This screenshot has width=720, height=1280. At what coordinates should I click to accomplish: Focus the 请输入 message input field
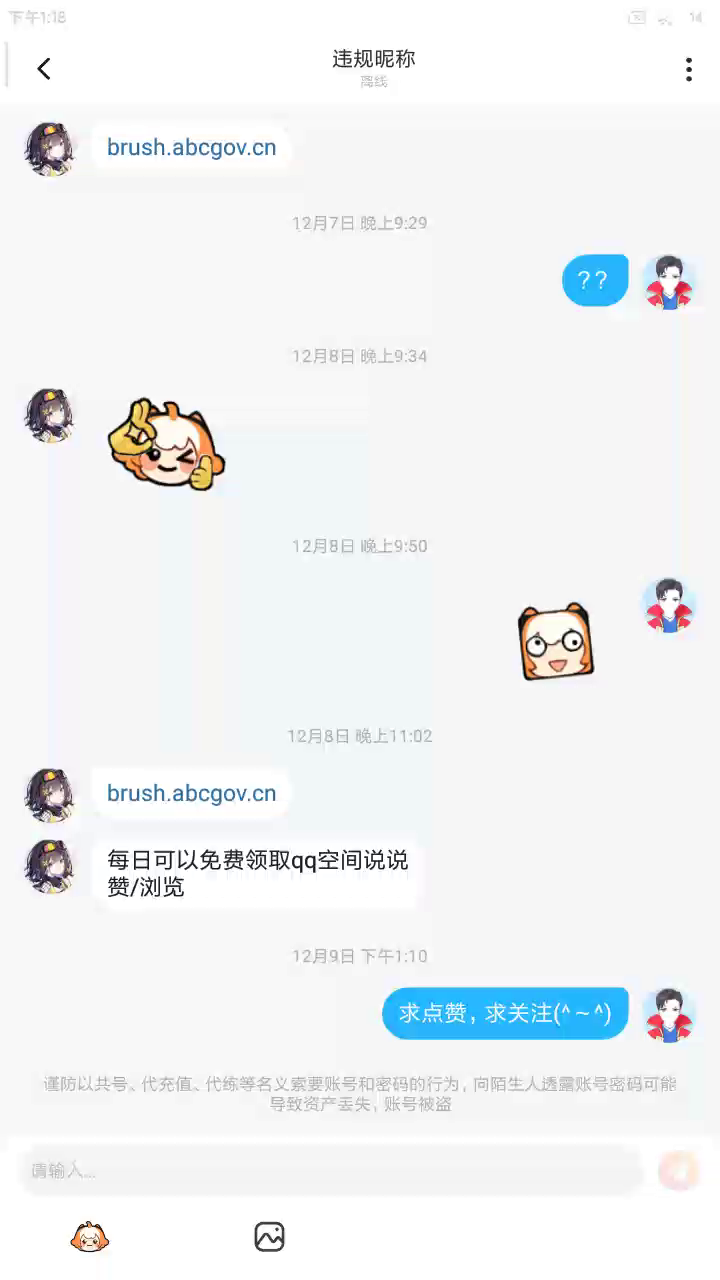point(330,1170)
